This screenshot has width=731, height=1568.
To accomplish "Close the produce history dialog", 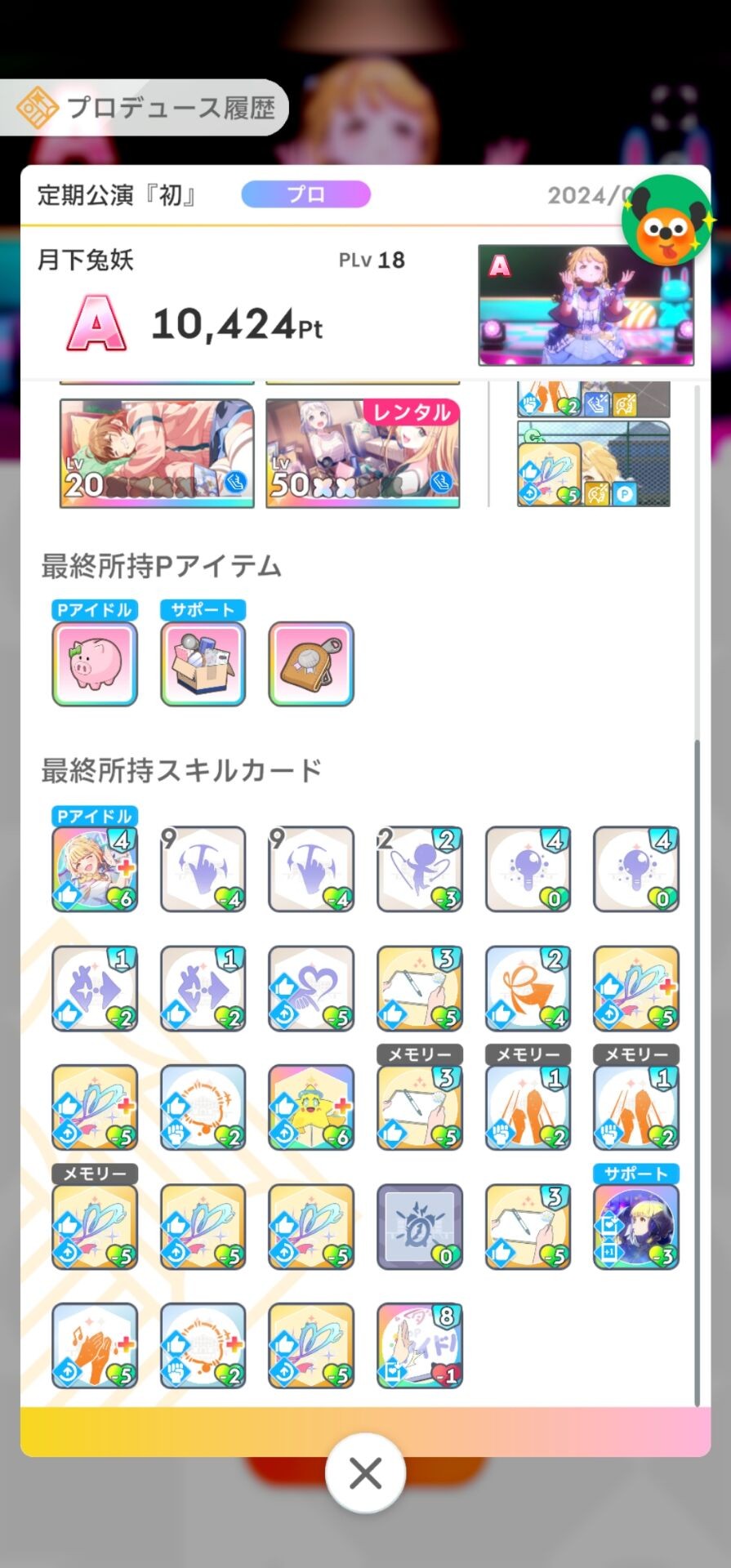I will [x=365, y=1472].
